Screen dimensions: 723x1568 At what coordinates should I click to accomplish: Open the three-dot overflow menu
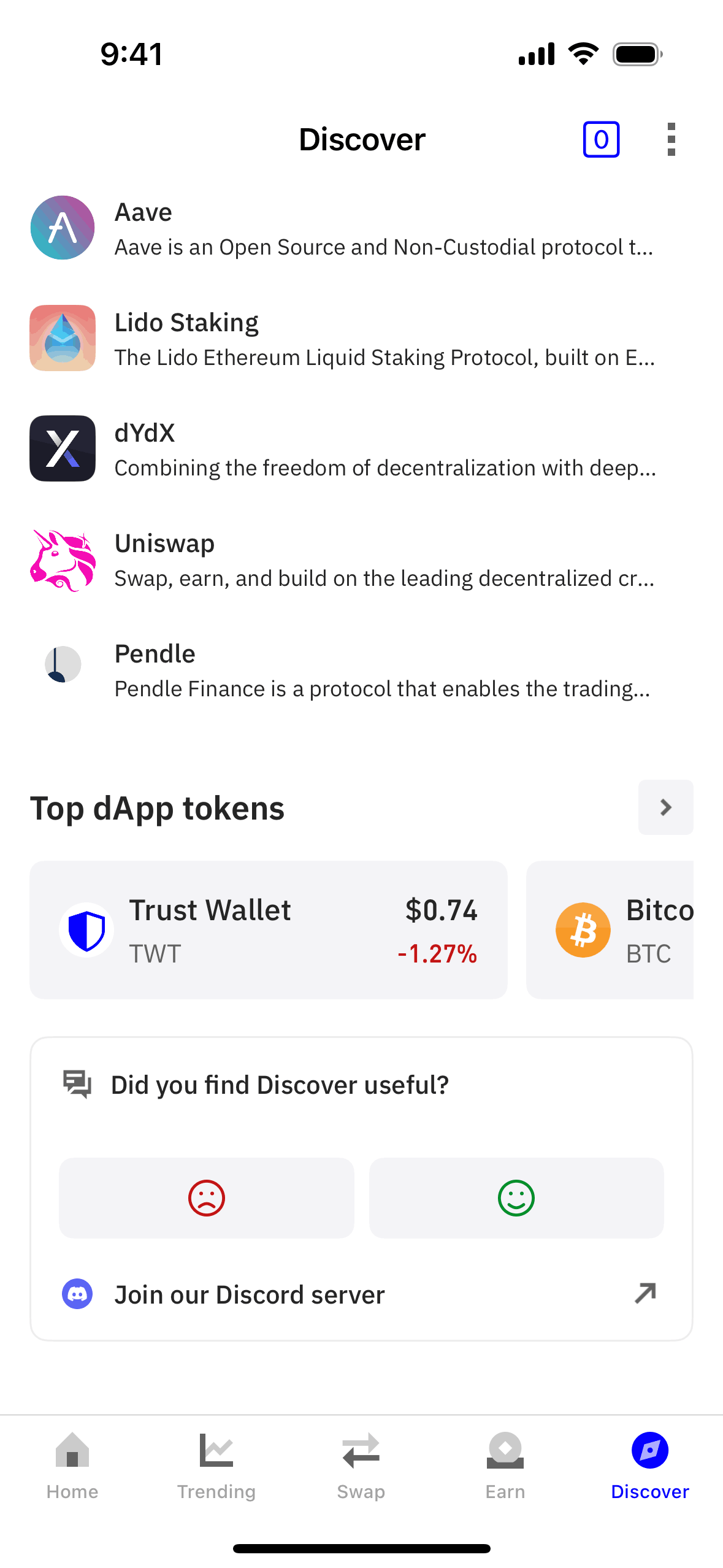[x=671, y=140]
